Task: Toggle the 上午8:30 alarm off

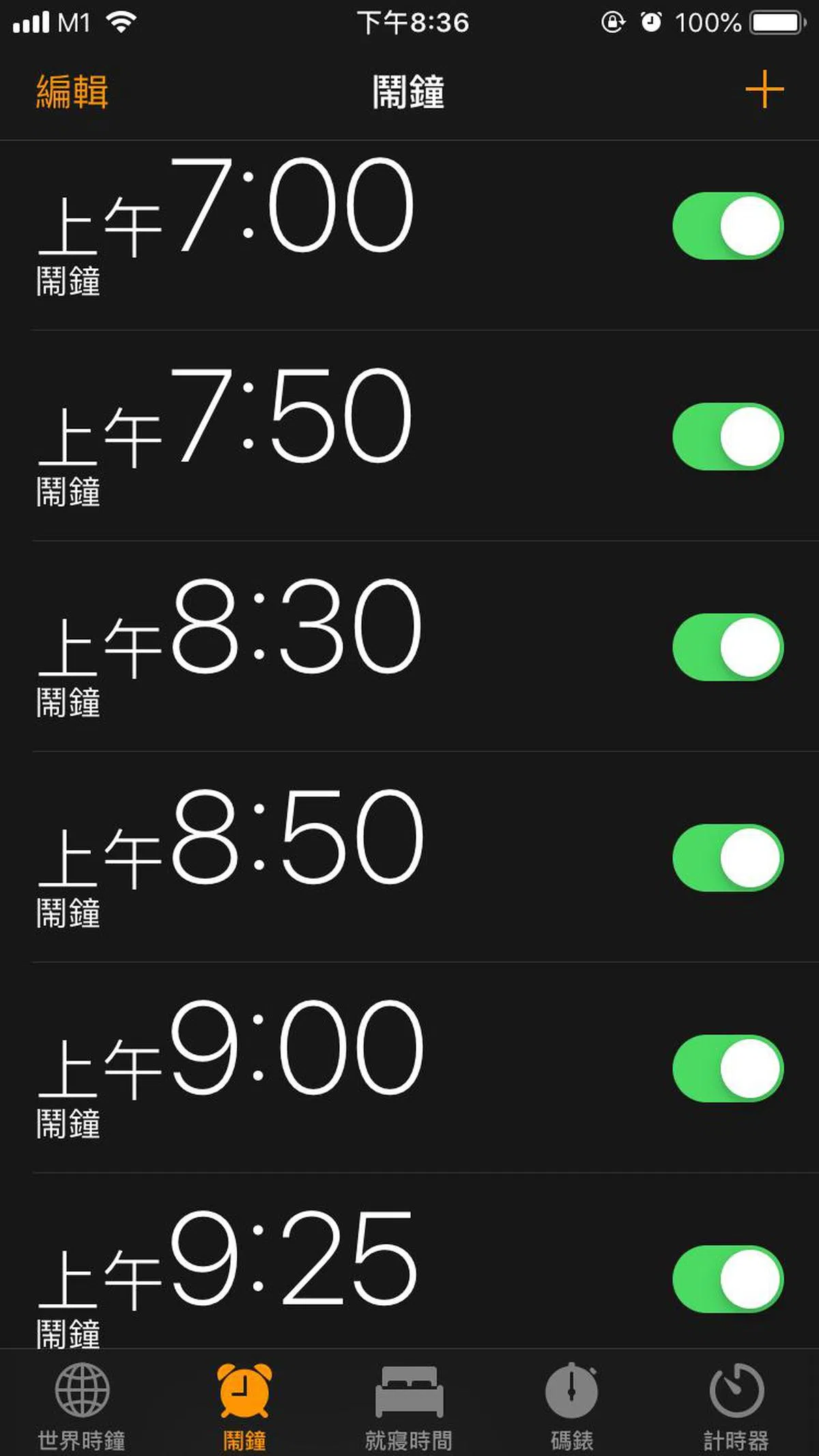Action: tap(728, 647)
